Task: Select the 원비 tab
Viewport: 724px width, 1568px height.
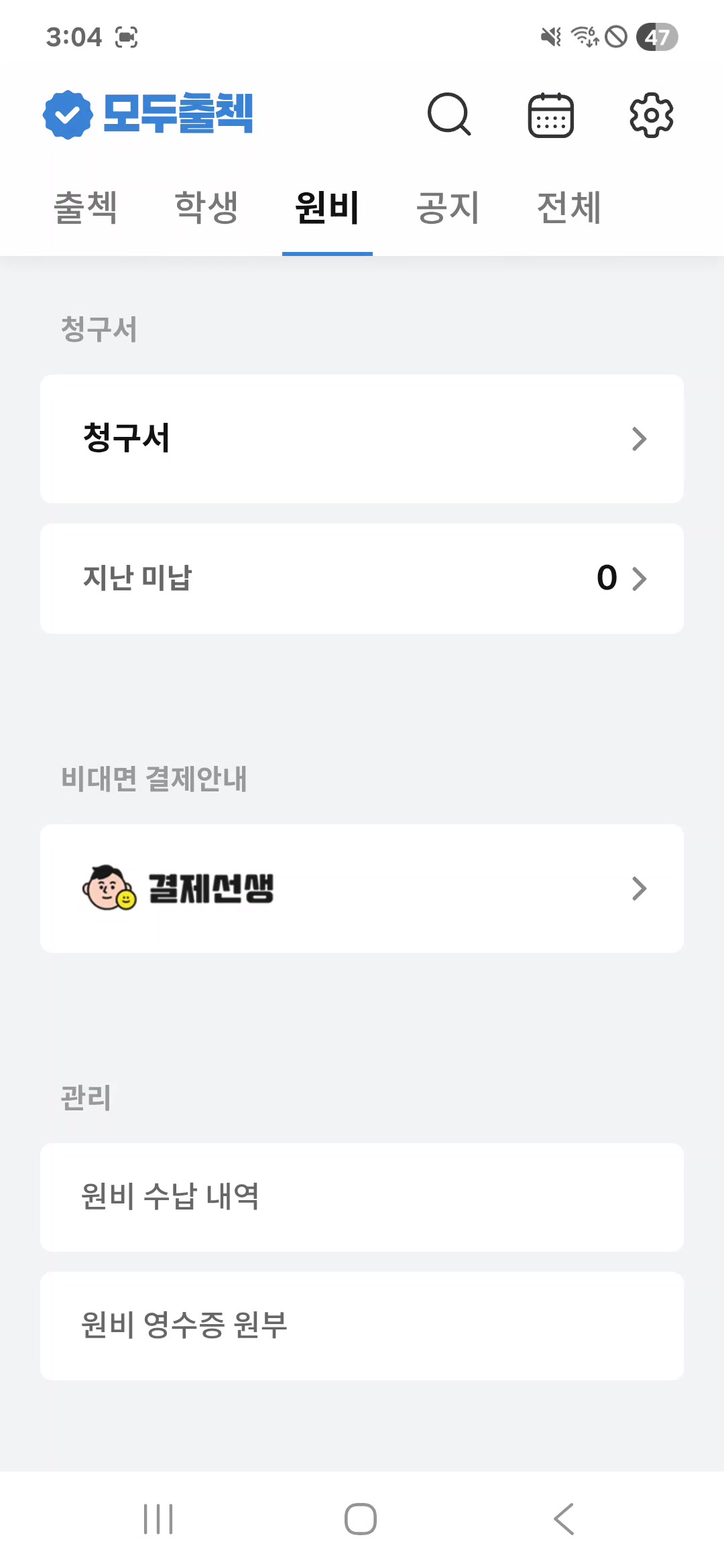Action: click(x=327, y=208)
